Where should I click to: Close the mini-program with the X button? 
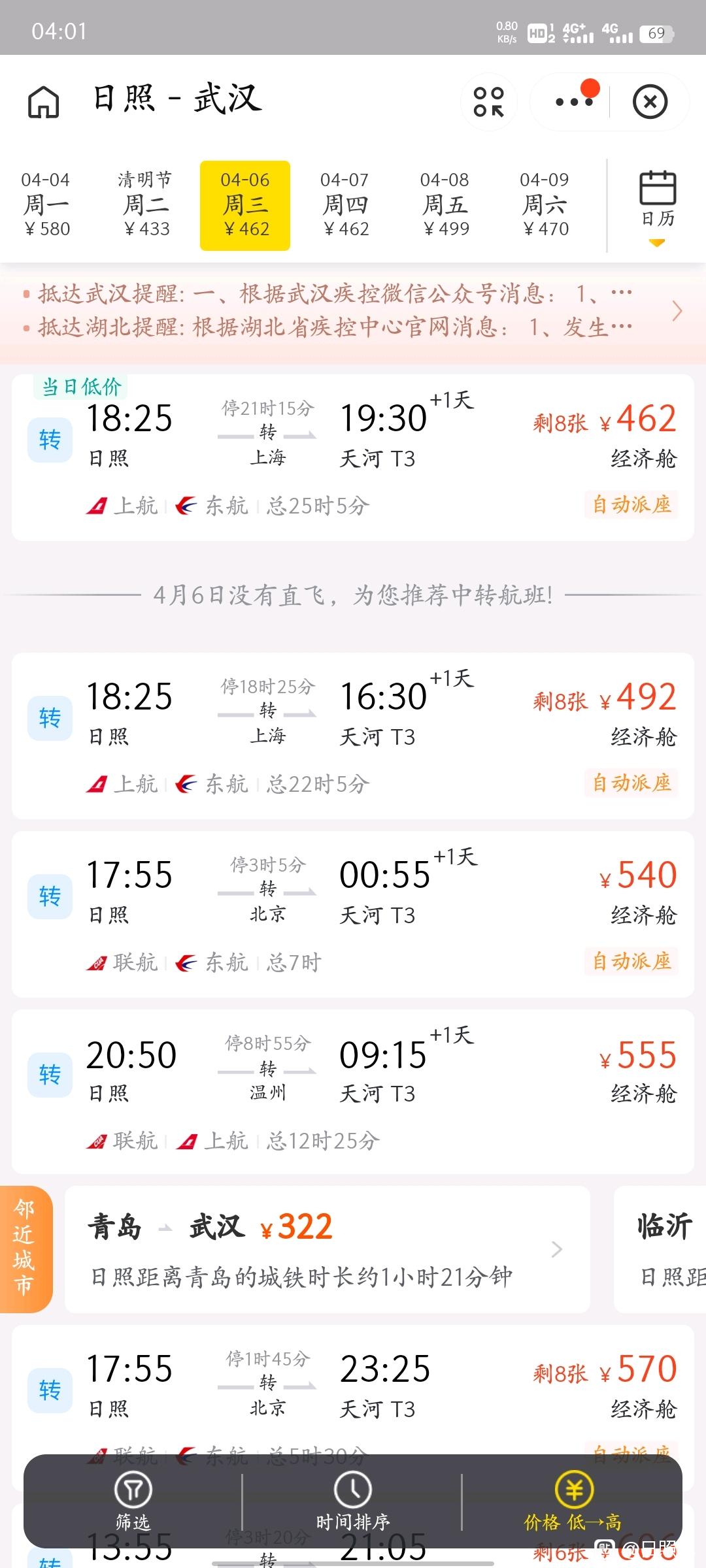pyautogui.click(x=650, y=102)
